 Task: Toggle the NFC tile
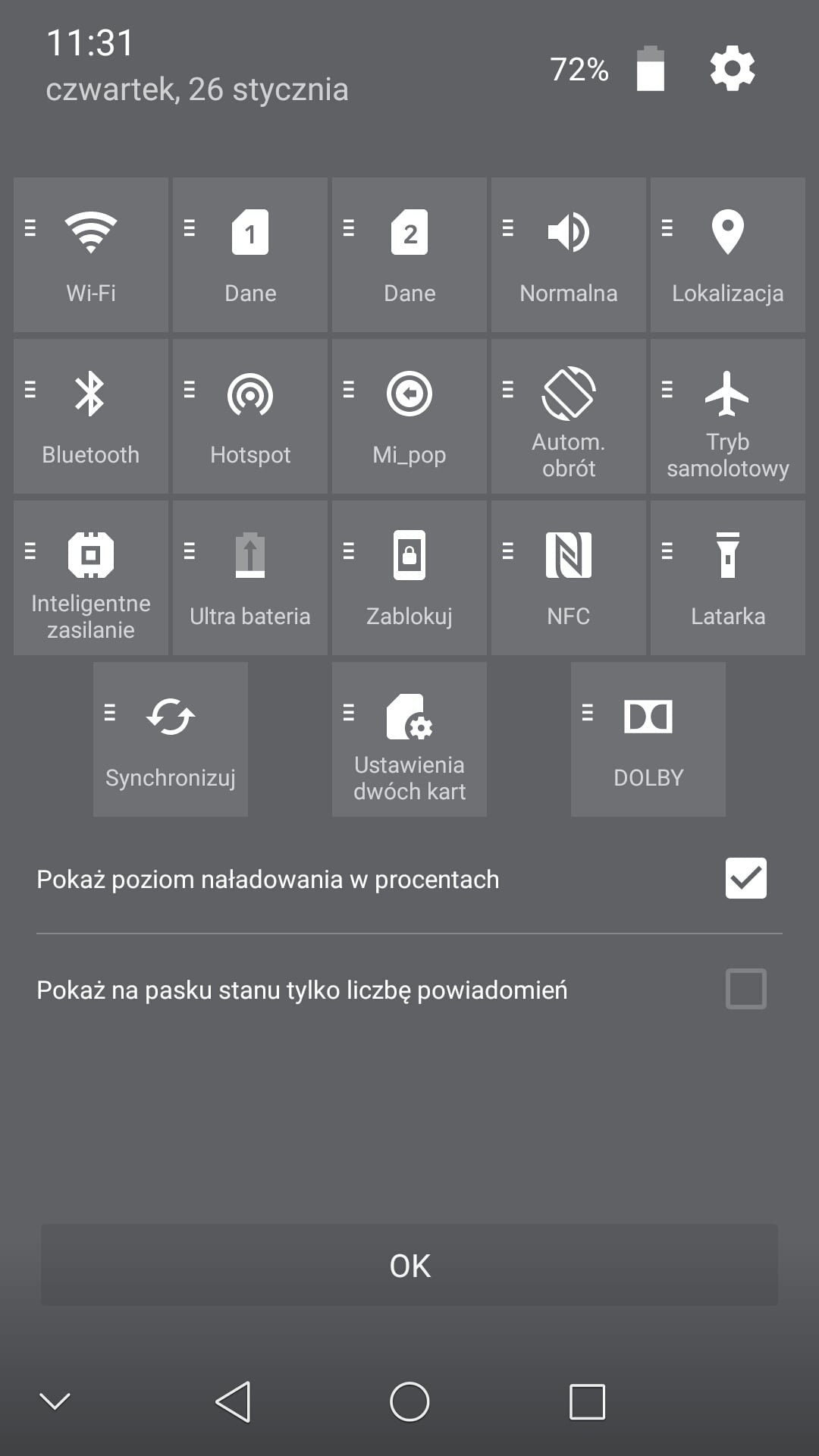point(569,578)
